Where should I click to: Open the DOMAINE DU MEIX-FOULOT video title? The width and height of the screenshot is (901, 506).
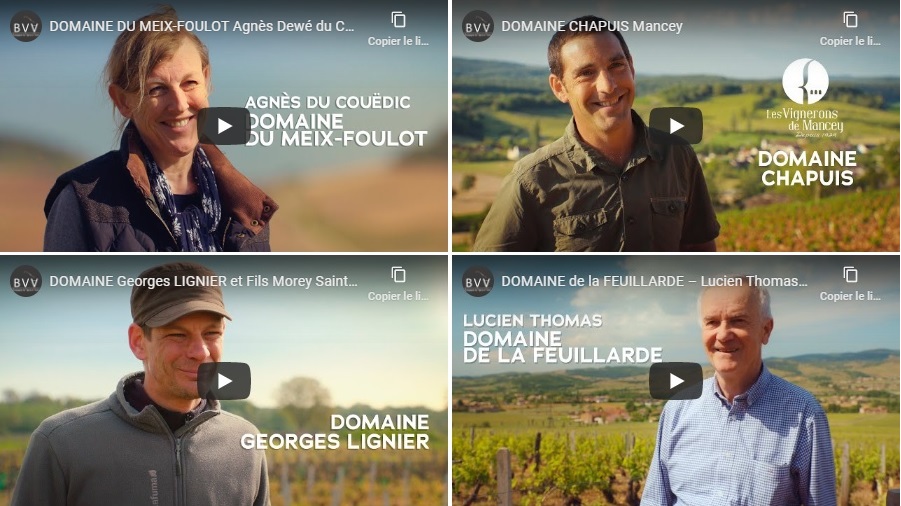point(201,26)
